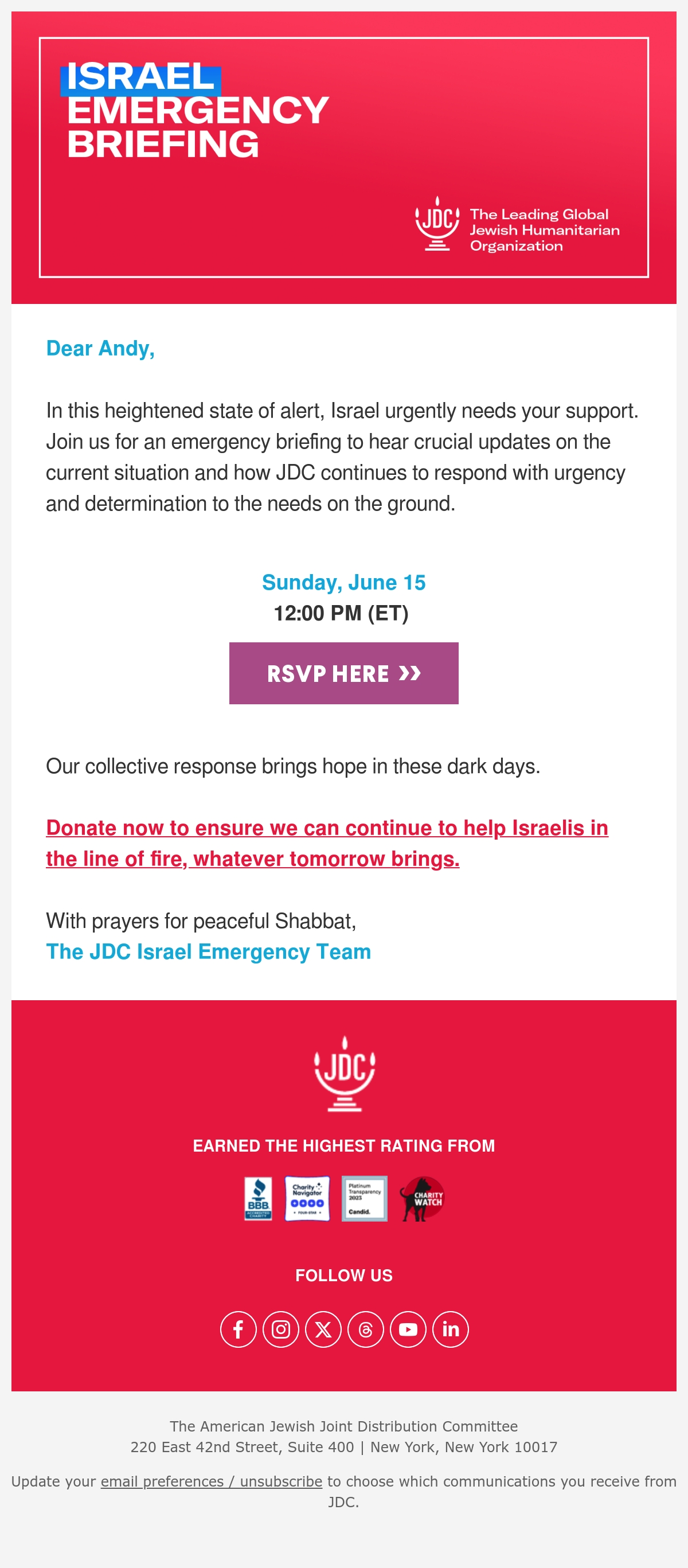
Task: Open JDC's Facebook page
Action: (238, 1329)
